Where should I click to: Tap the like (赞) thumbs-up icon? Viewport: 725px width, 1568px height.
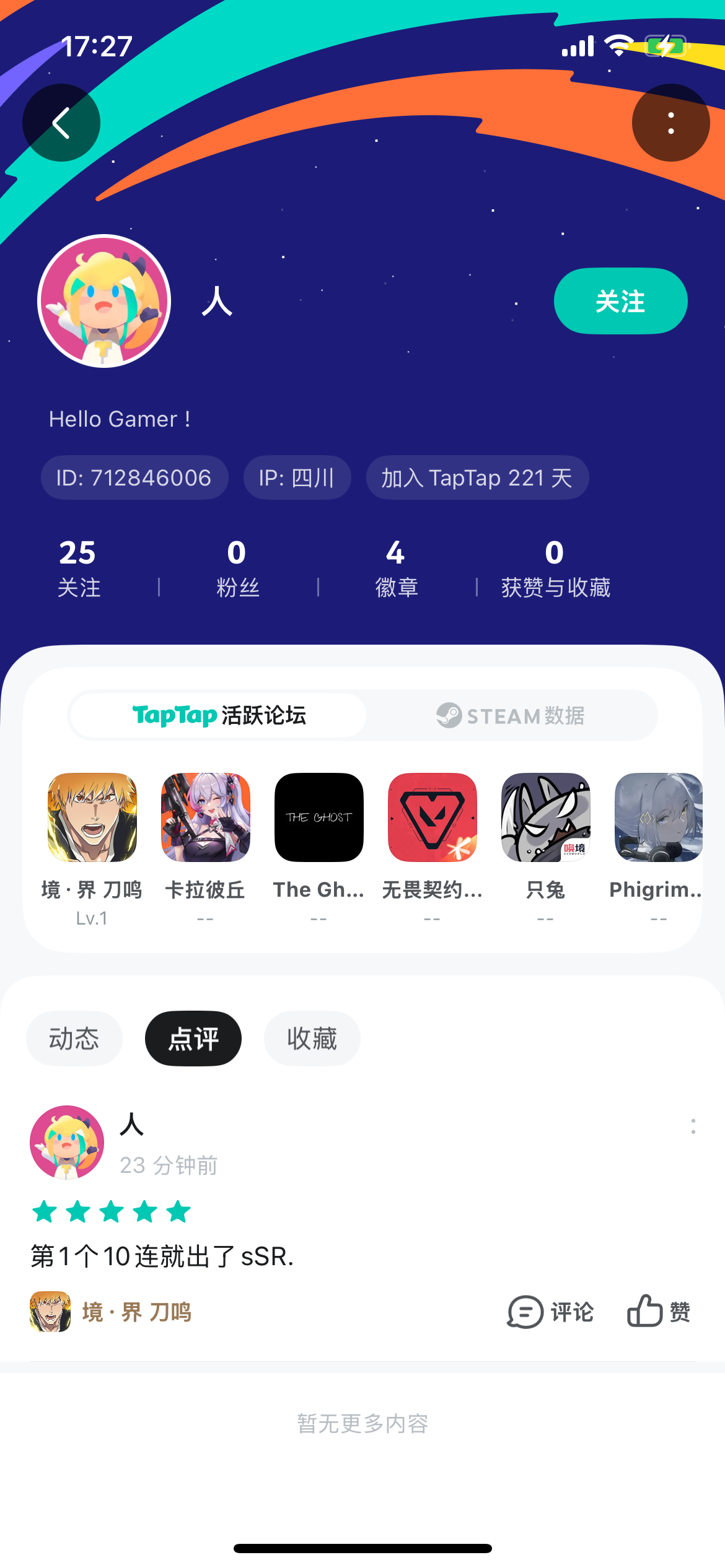click(659, 1312)
